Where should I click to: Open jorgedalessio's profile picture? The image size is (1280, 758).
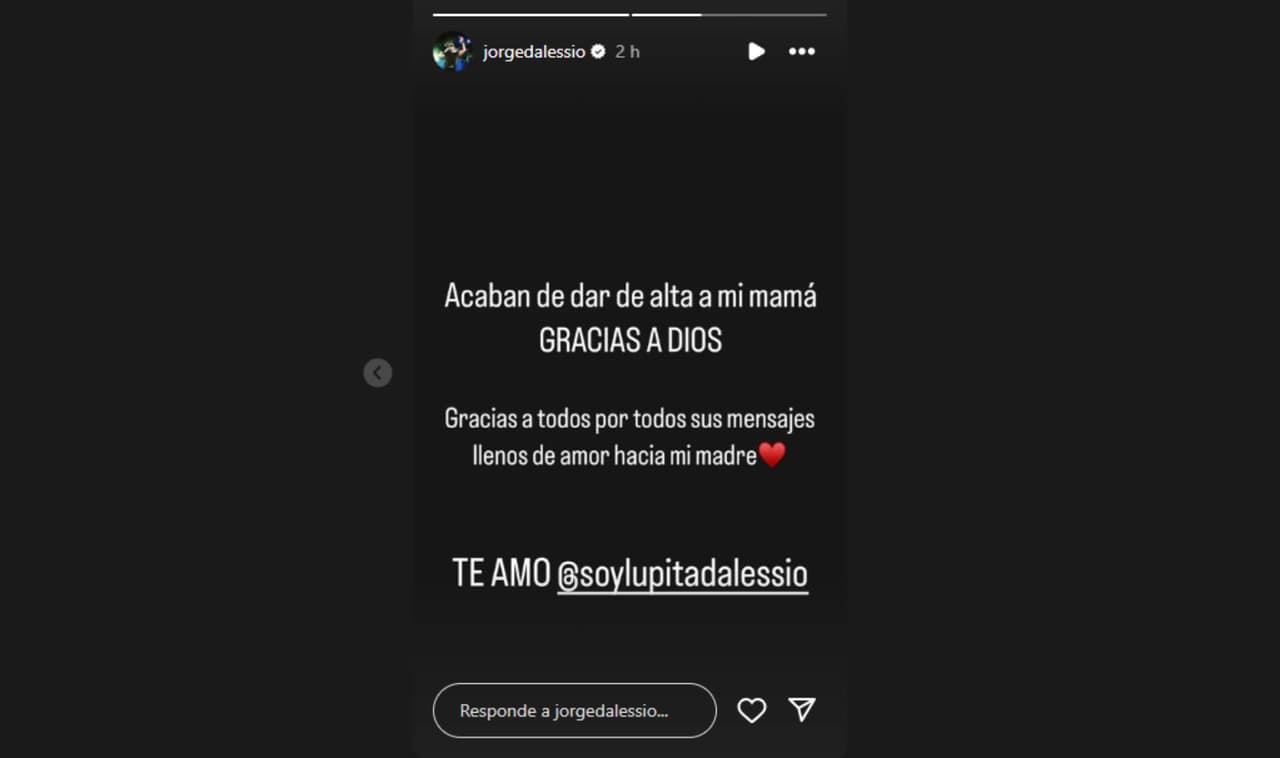(452, 52)
